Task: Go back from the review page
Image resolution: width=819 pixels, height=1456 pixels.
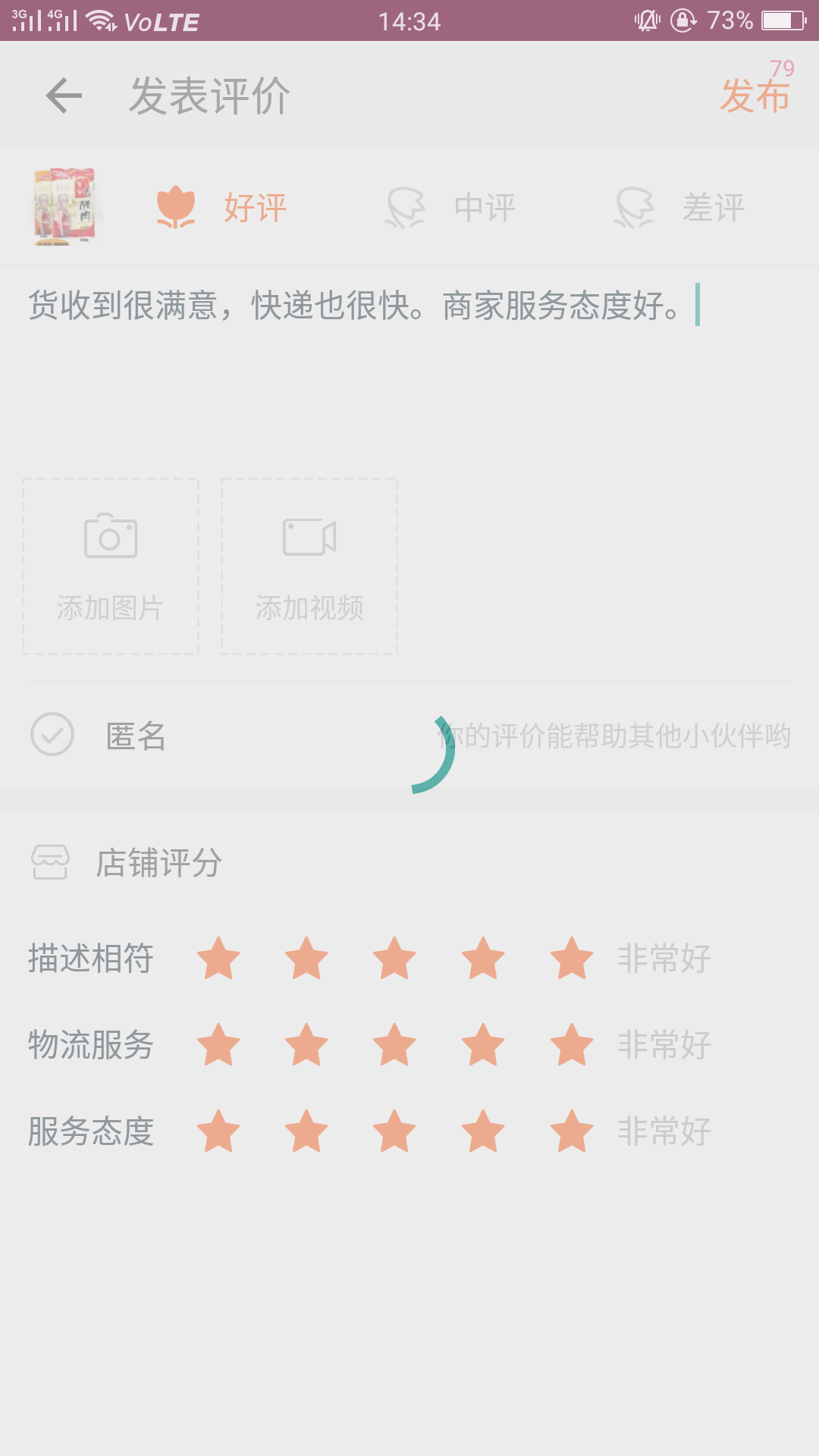Action: (64, 96)
